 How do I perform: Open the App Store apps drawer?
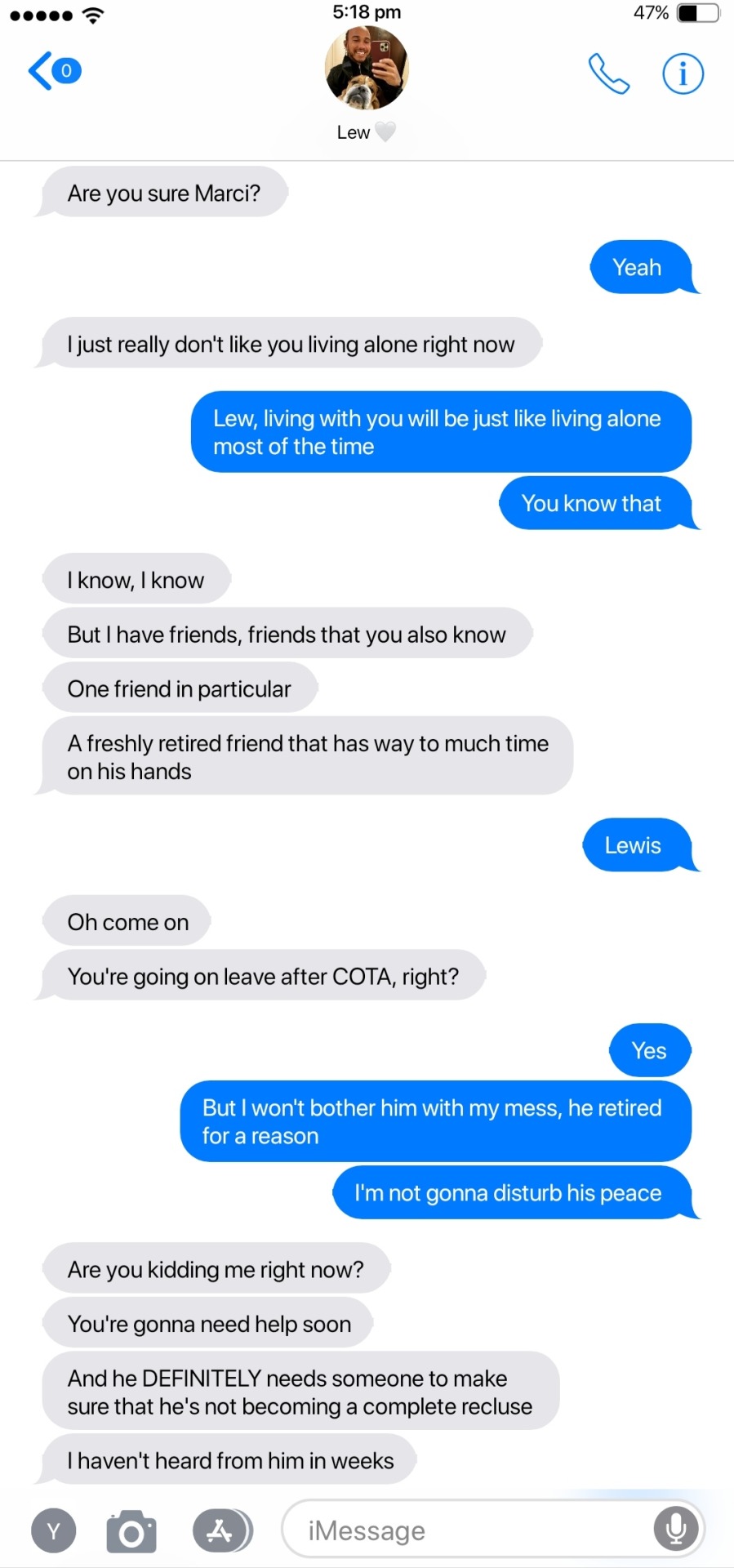click(221, 1531)
